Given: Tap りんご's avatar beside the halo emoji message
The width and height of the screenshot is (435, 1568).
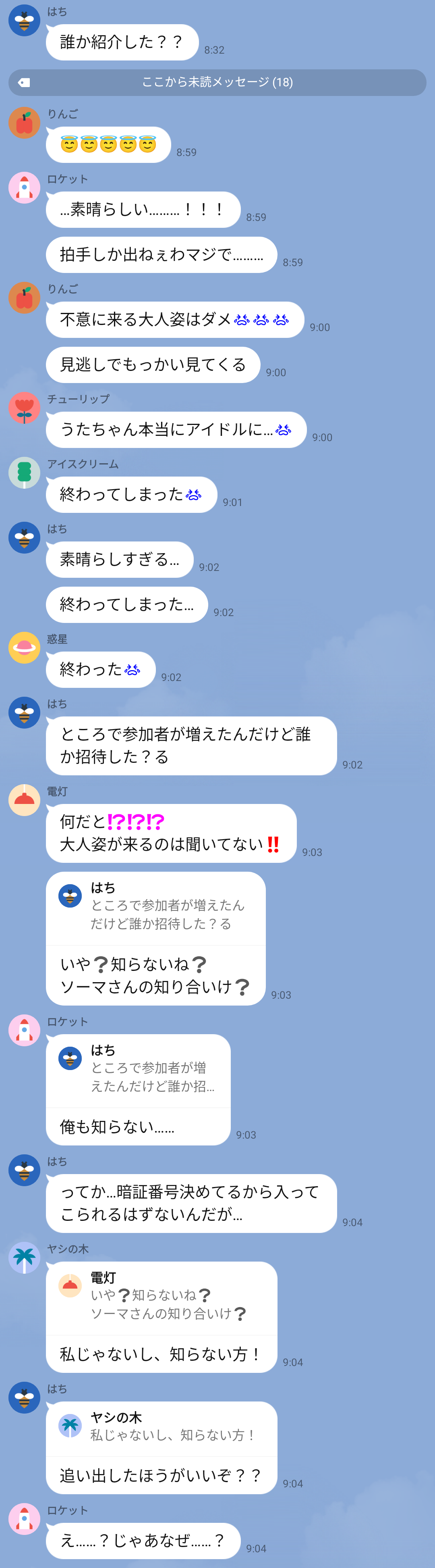Looking at the screenshot, I should click(x=24, y=123).
